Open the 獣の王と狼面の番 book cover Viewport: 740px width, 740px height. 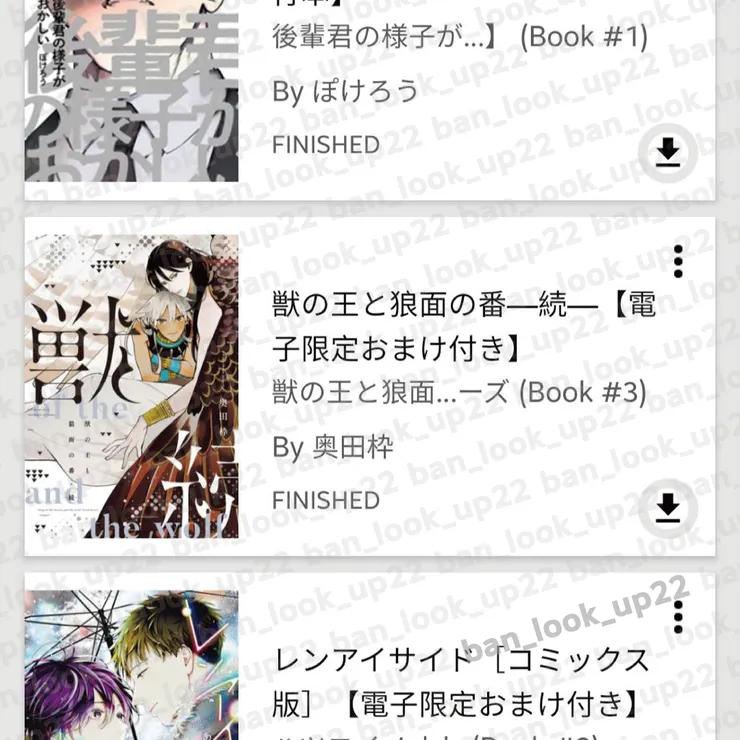[132, 386]
